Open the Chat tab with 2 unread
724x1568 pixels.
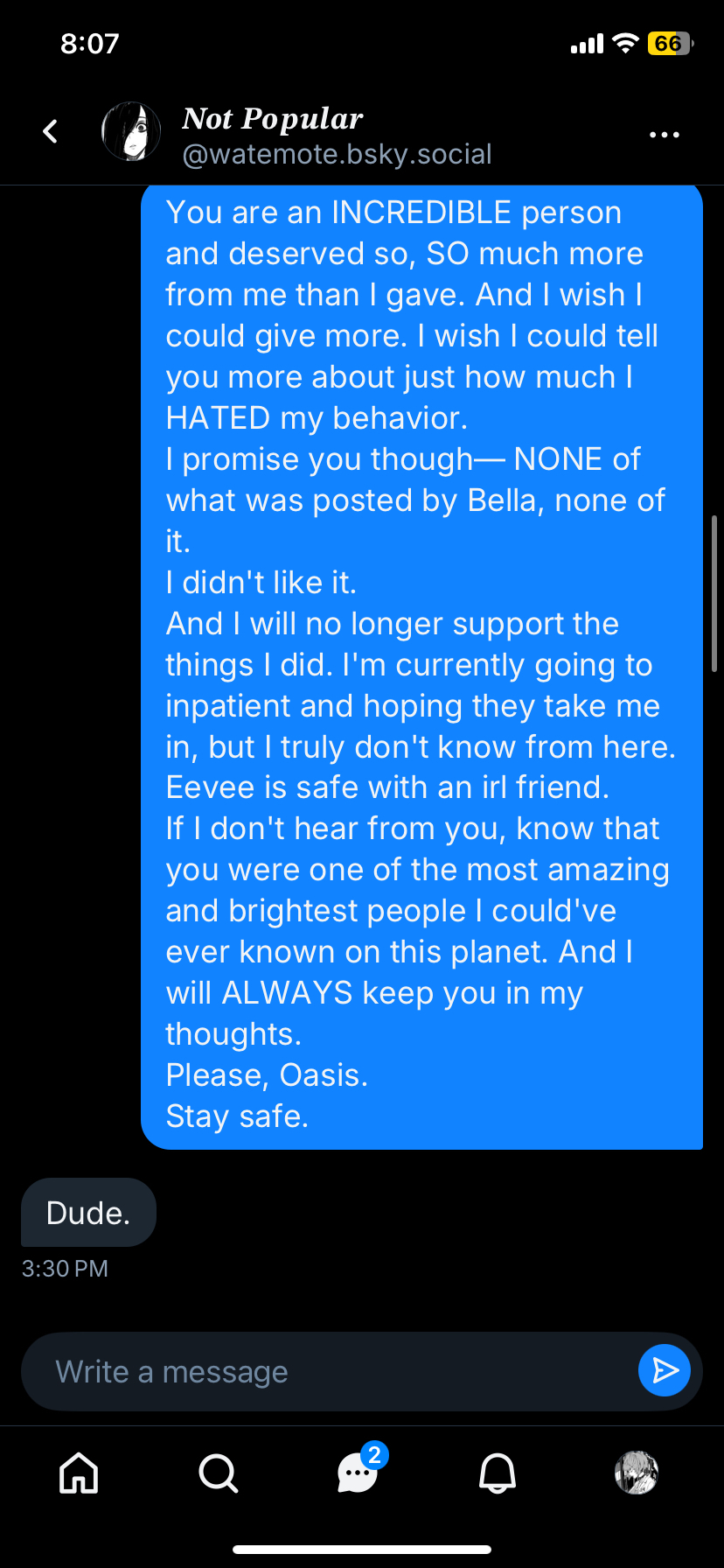click(359, 1473)
